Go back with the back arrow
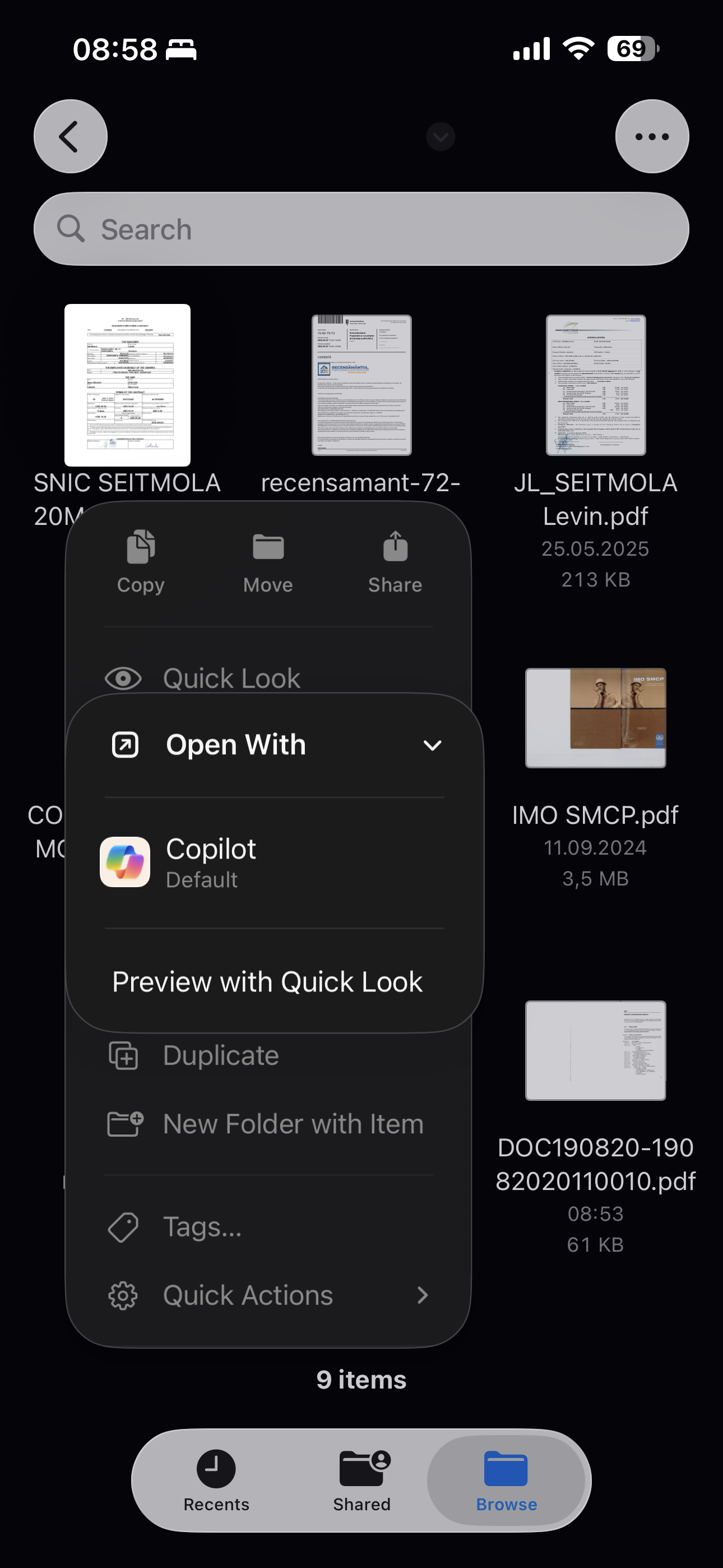 (x=71, y=136)
